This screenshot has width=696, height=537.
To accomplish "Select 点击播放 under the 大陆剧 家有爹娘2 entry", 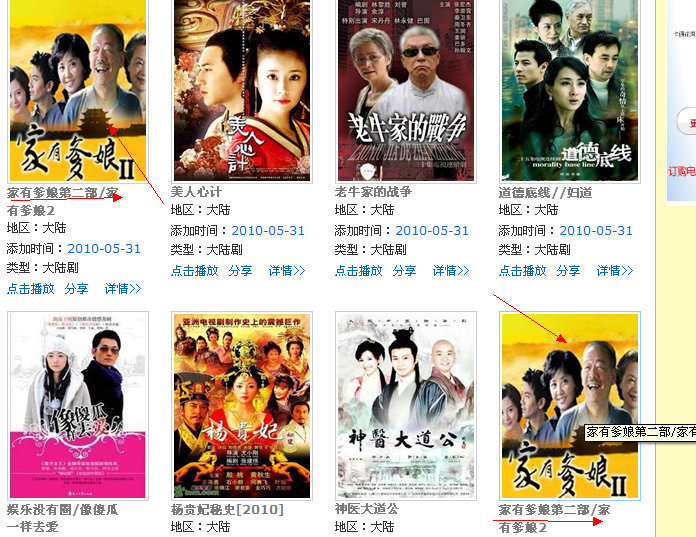I will 30,289.
